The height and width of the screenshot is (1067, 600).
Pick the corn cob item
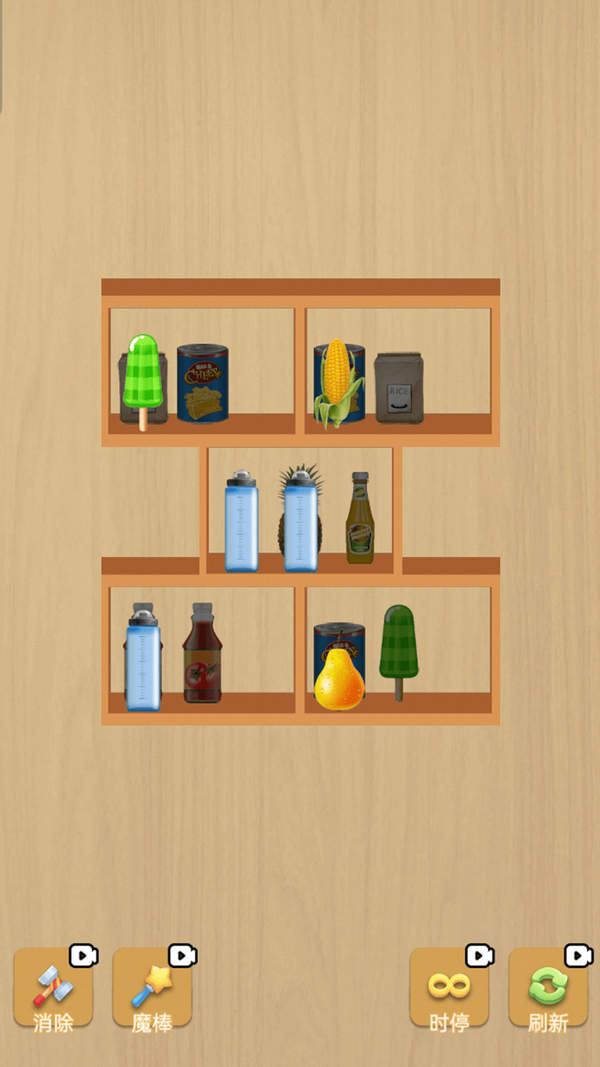pos(337,383)
